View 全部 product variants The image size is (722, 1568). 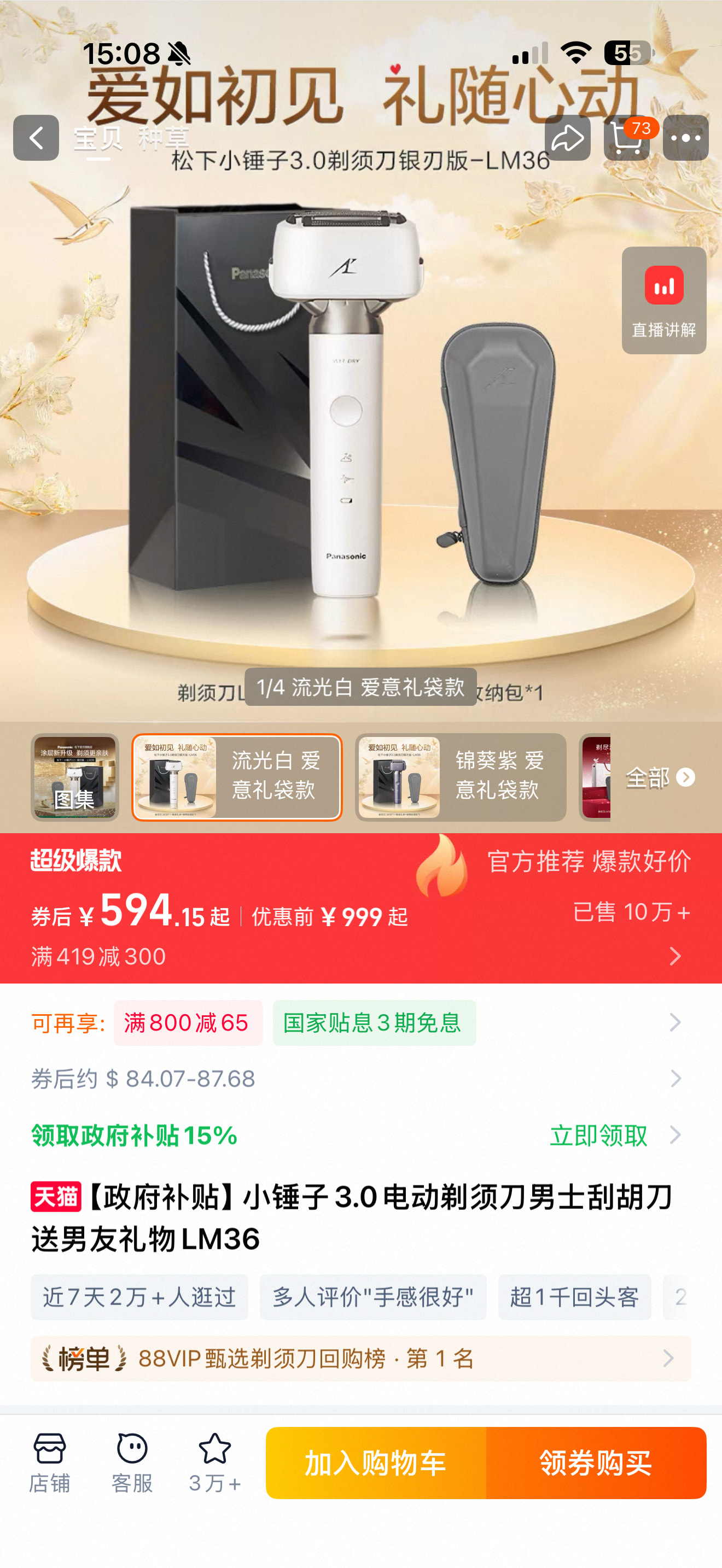659,777
